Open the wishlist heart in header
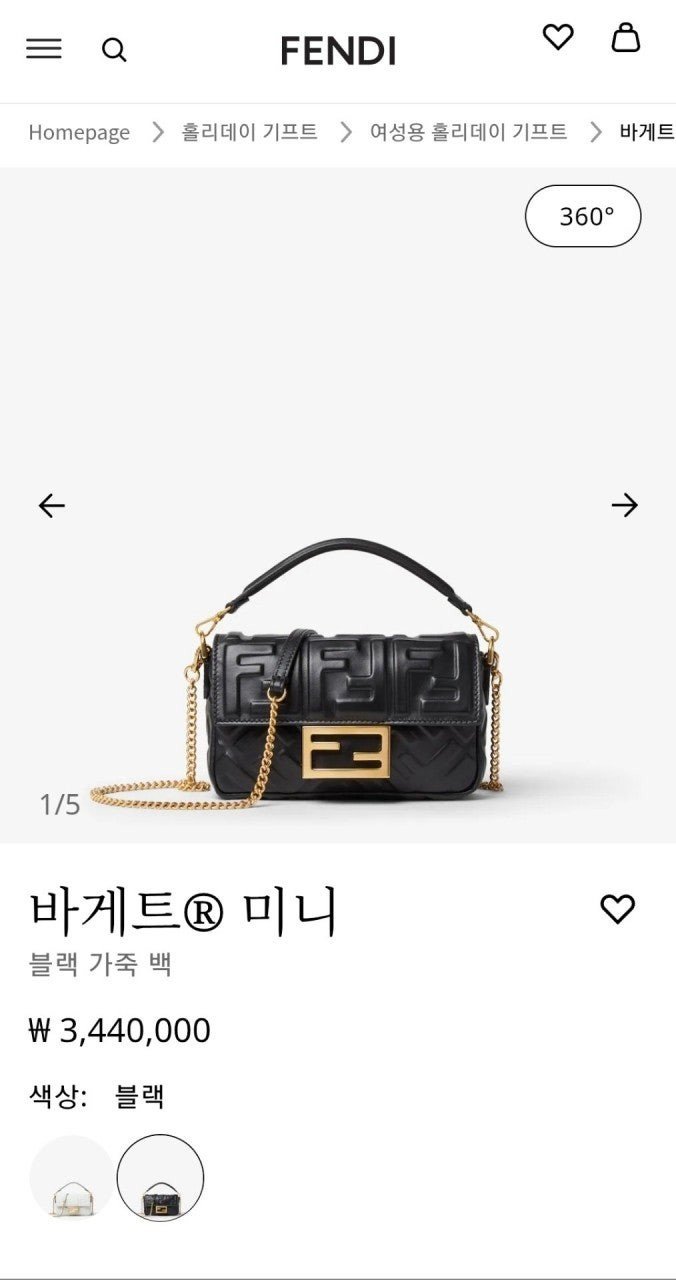This screenshot has height=1280, width=676. click(x=558, y=38)
